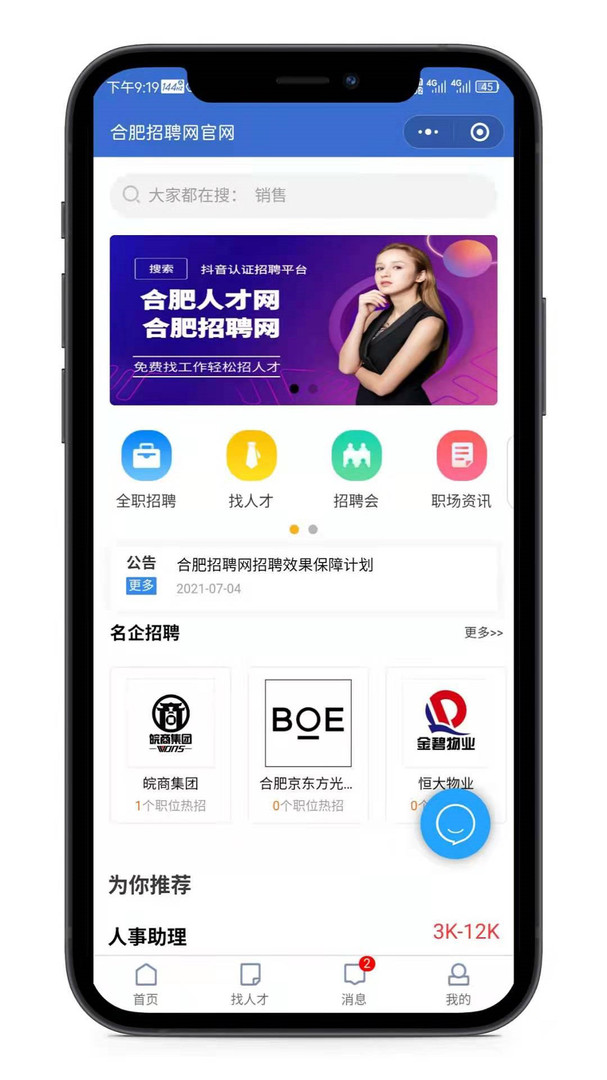Open the mini program more-options menu
The height and width of the screenshot is (1080, 607).
[428, 132]
